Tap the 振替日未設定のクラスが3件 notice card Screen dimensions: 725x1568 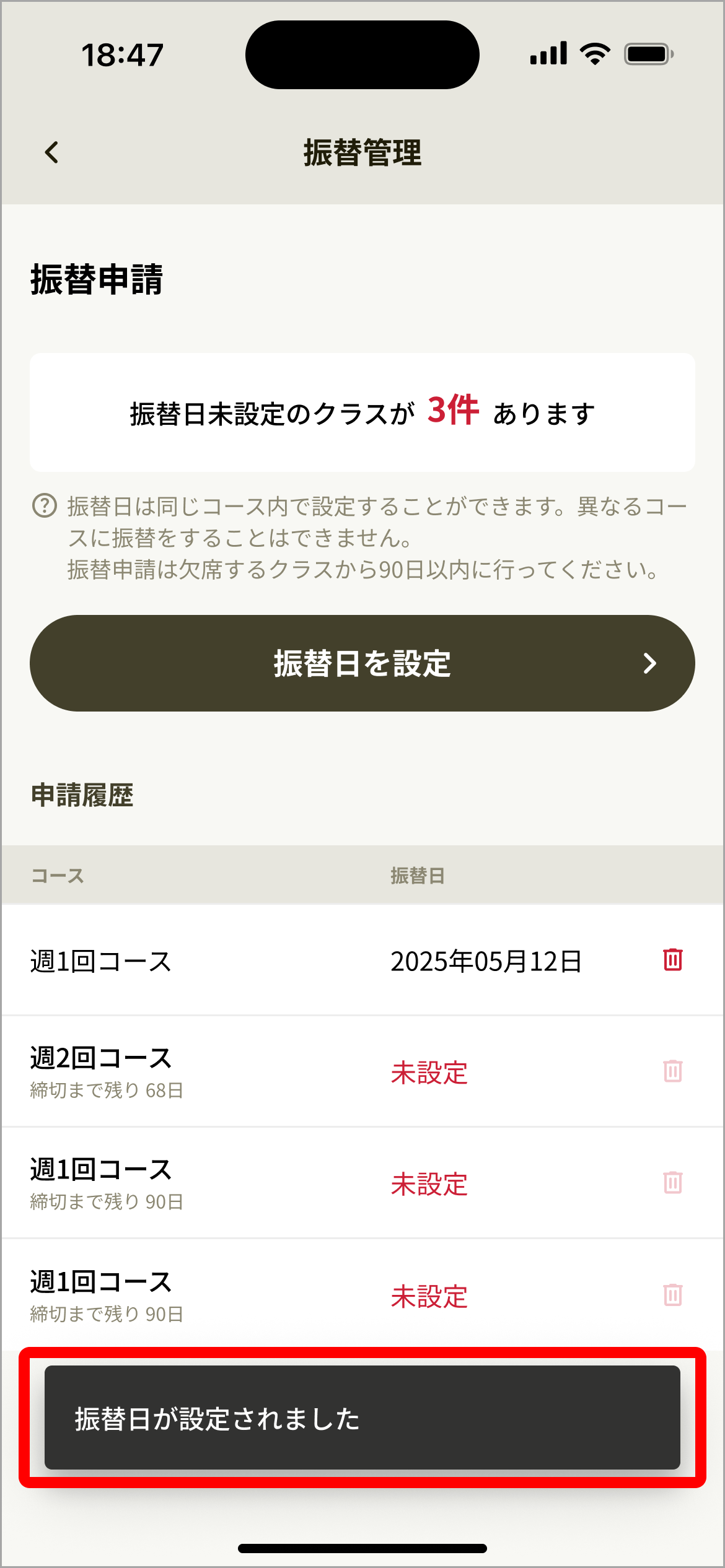[362, 411]
